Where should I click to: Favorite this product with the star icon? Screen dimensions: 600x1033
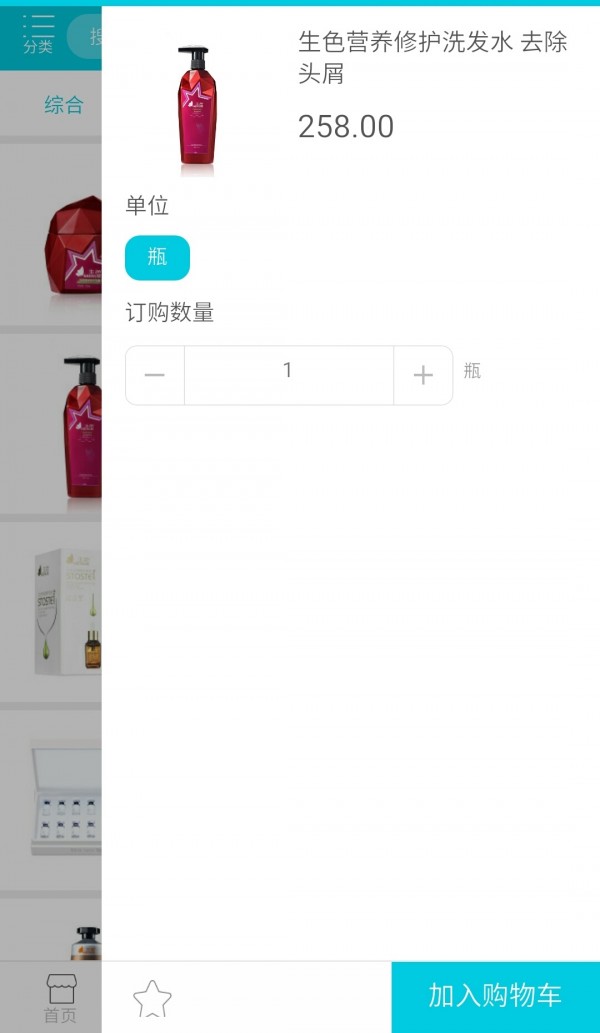tap(152, 998)
